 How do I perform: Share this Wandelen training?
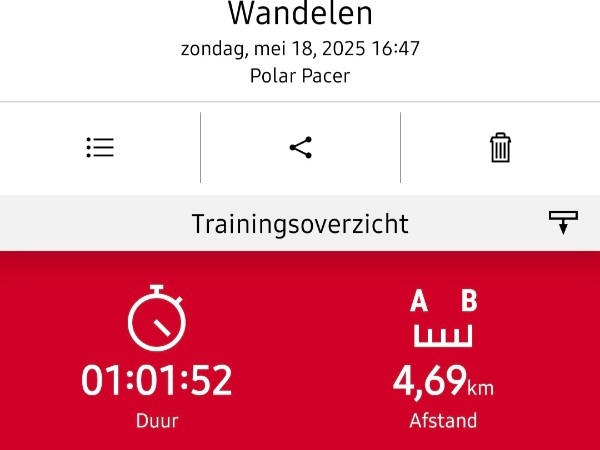[300, 148]
